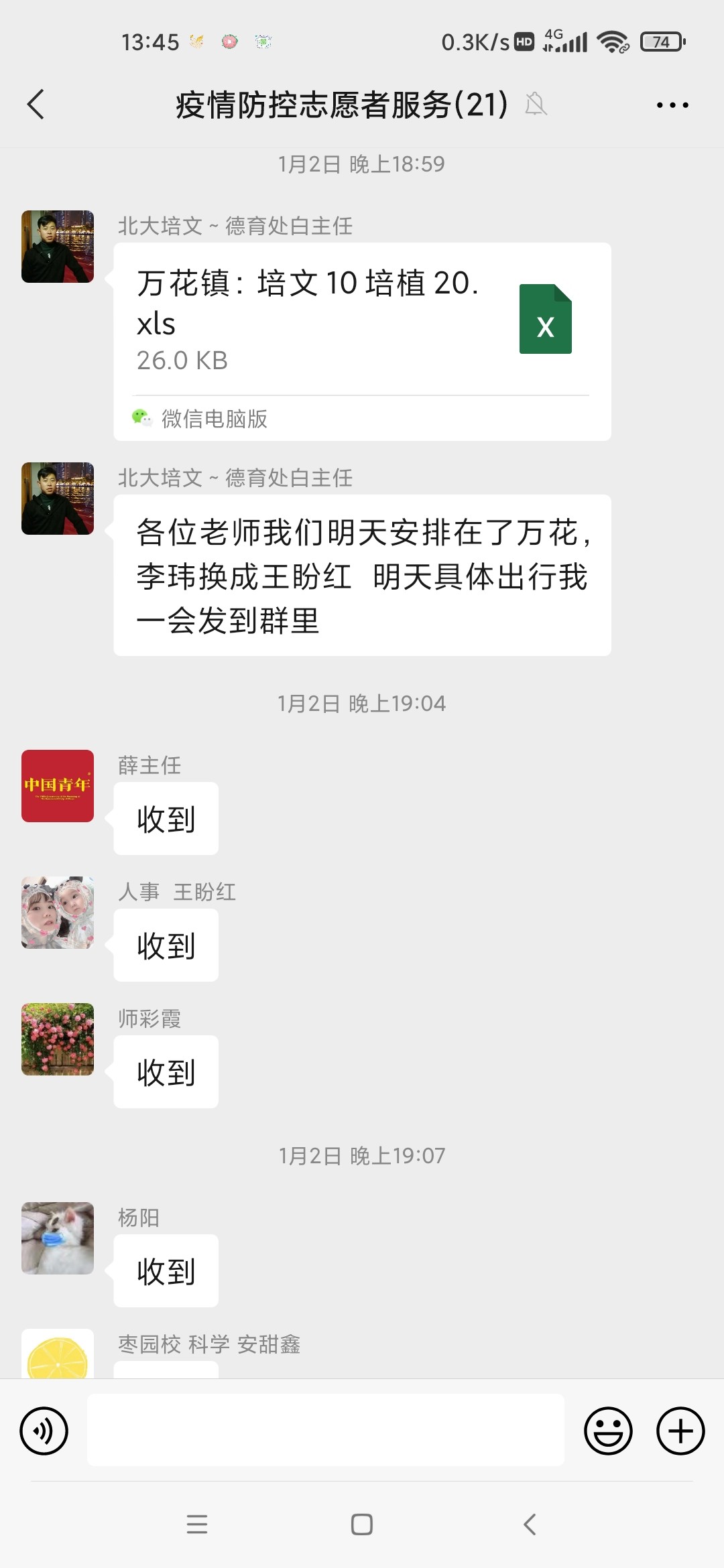The image size is (724, 1568).
Task: Tap 白主任's avatar above the file message
Action: (58, 247)
